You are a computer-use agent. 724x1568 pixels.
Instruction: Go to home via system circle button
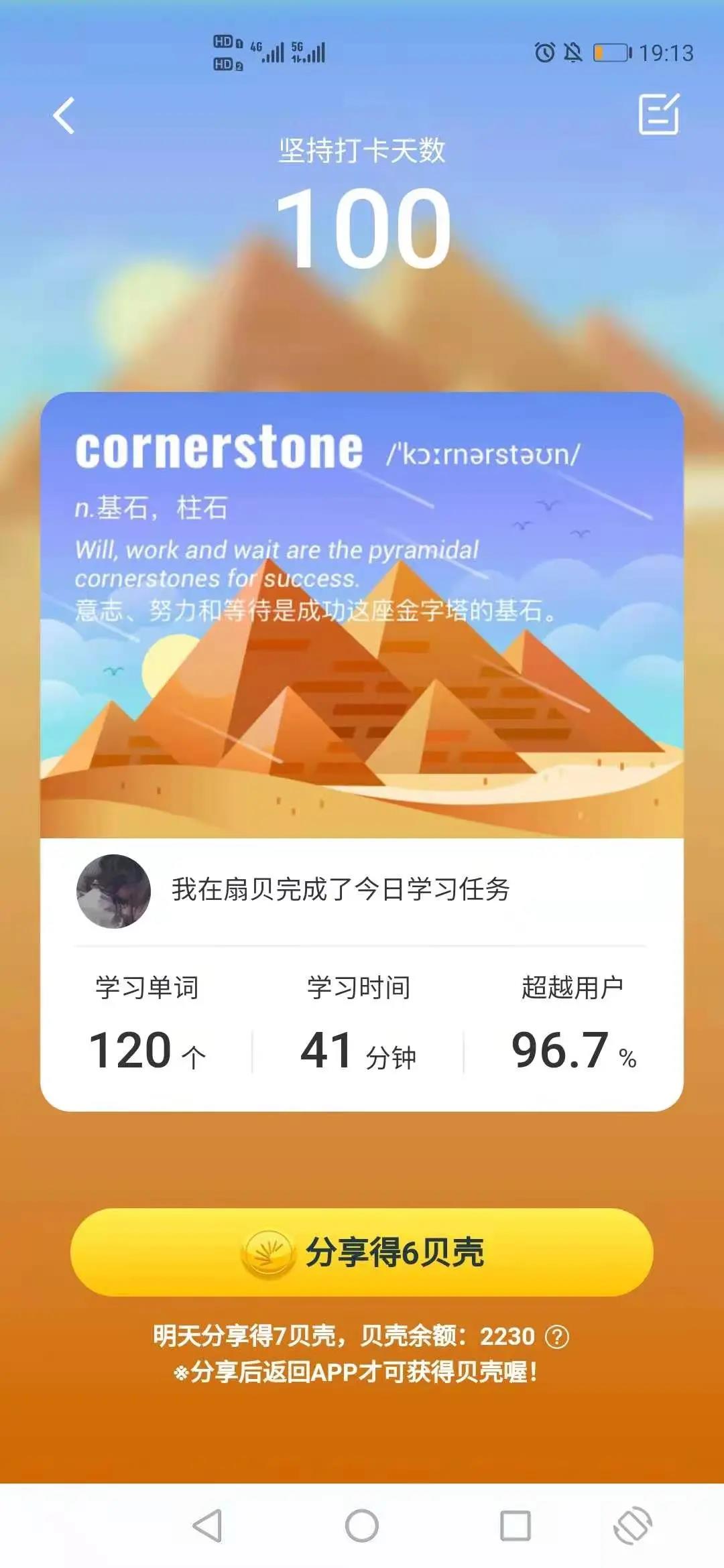click(362, 1526)
